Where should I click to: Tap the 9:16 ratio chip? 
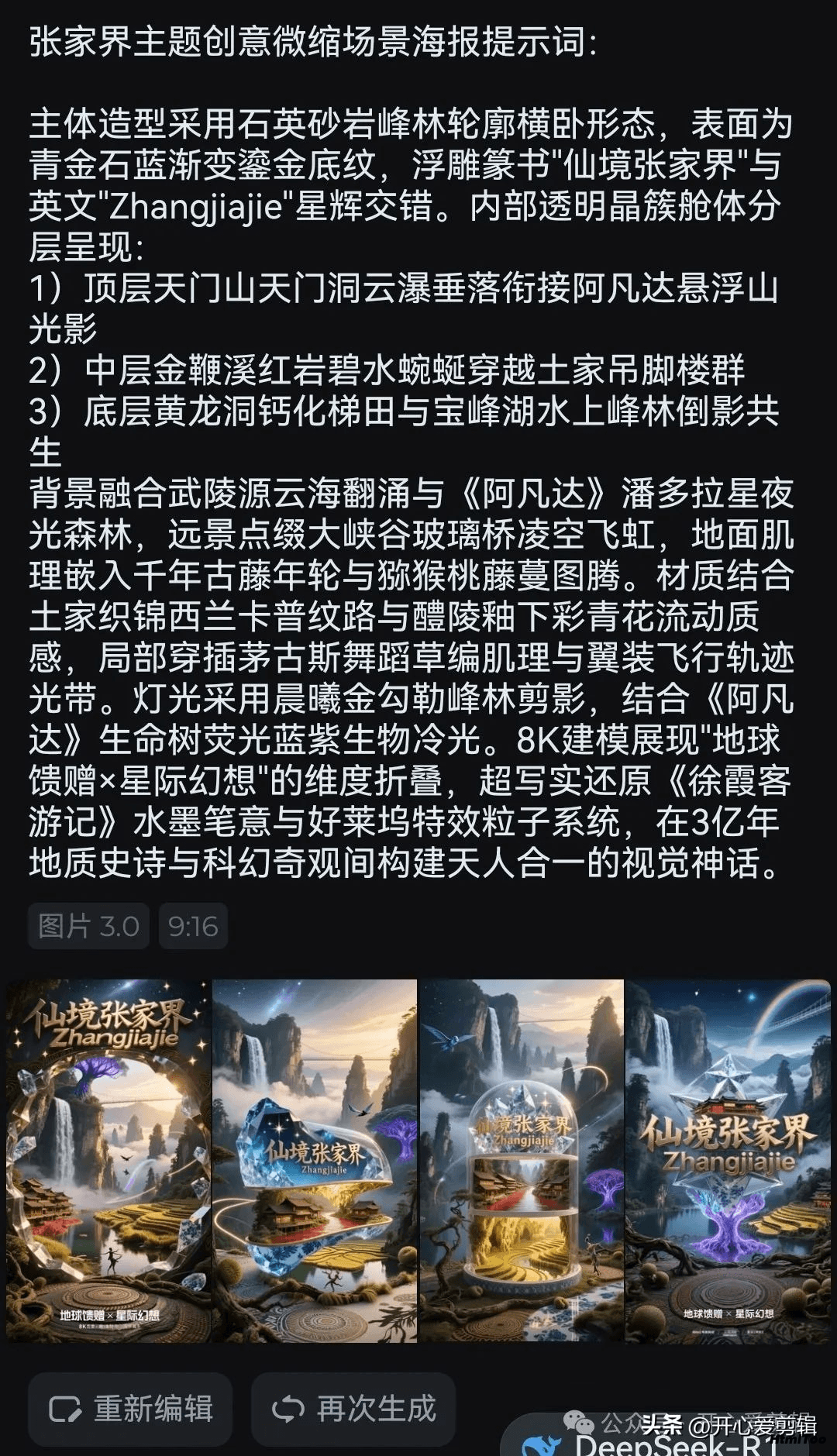tap(193, 926)
